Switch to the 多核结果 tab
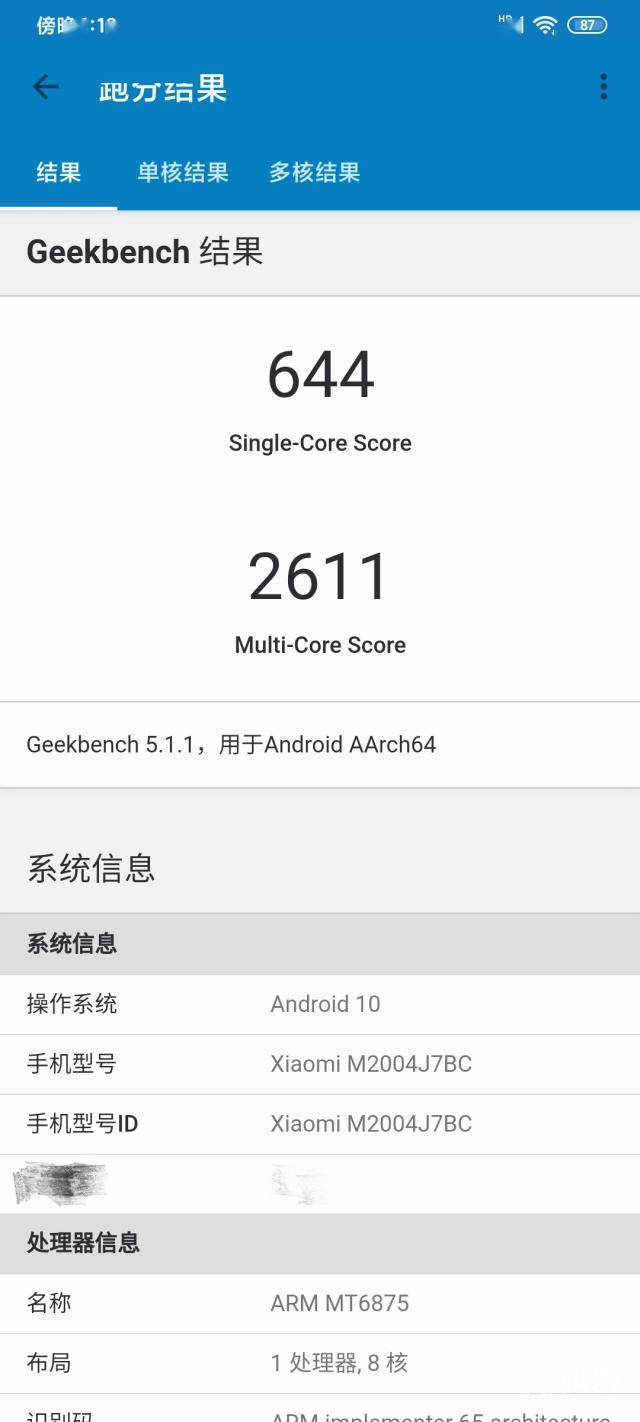 [314, 172]
